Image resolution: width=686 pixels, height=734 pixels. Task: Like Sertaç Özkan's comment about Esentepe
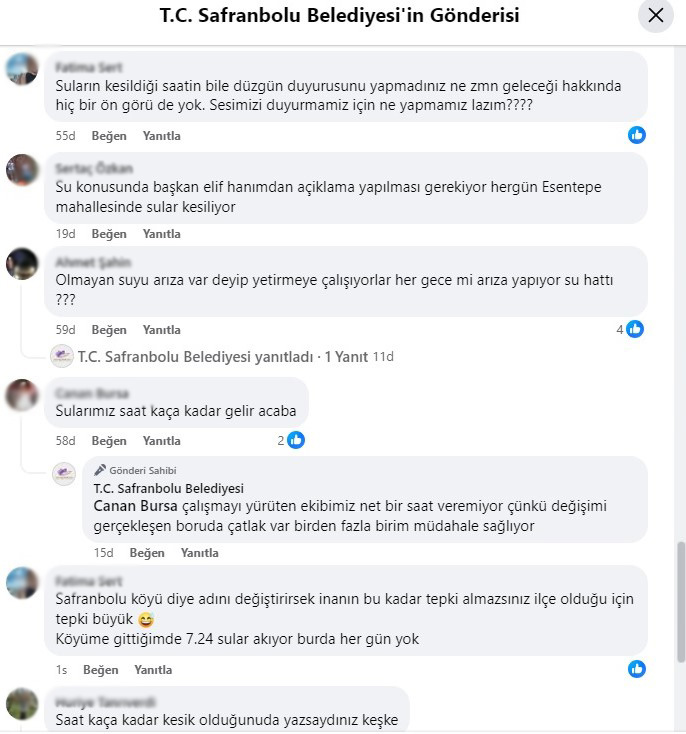[109, 233]
